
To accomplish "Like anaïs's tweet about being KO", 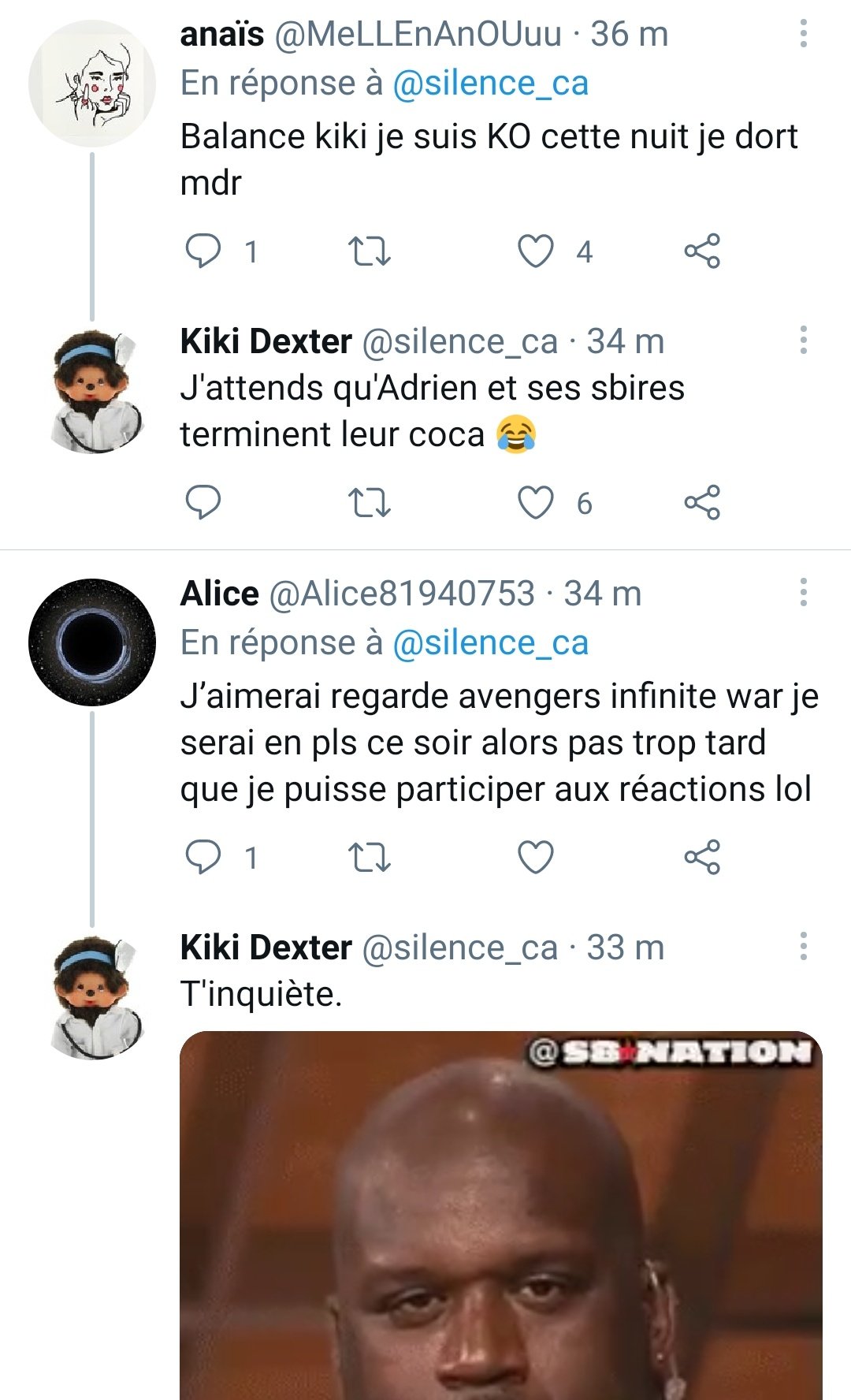I will click(x=535, y=251).
